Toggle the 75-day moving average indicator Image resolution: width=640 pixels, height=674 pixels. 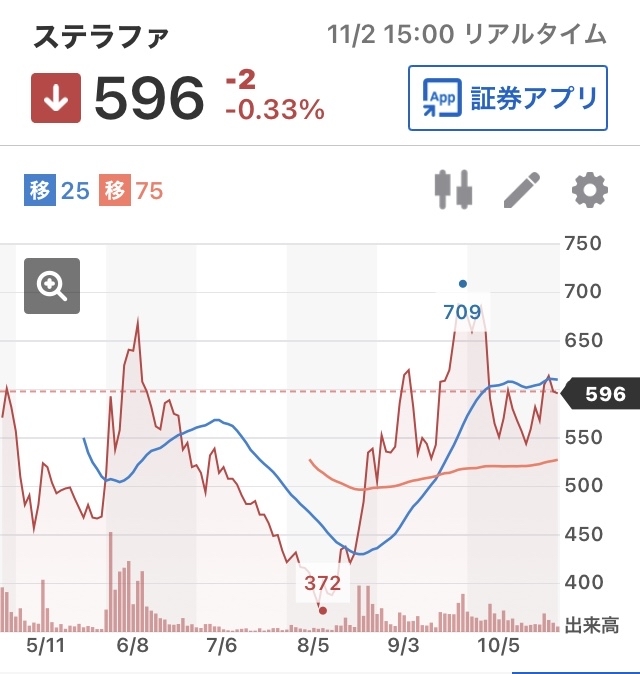click(x=130, y=190)
